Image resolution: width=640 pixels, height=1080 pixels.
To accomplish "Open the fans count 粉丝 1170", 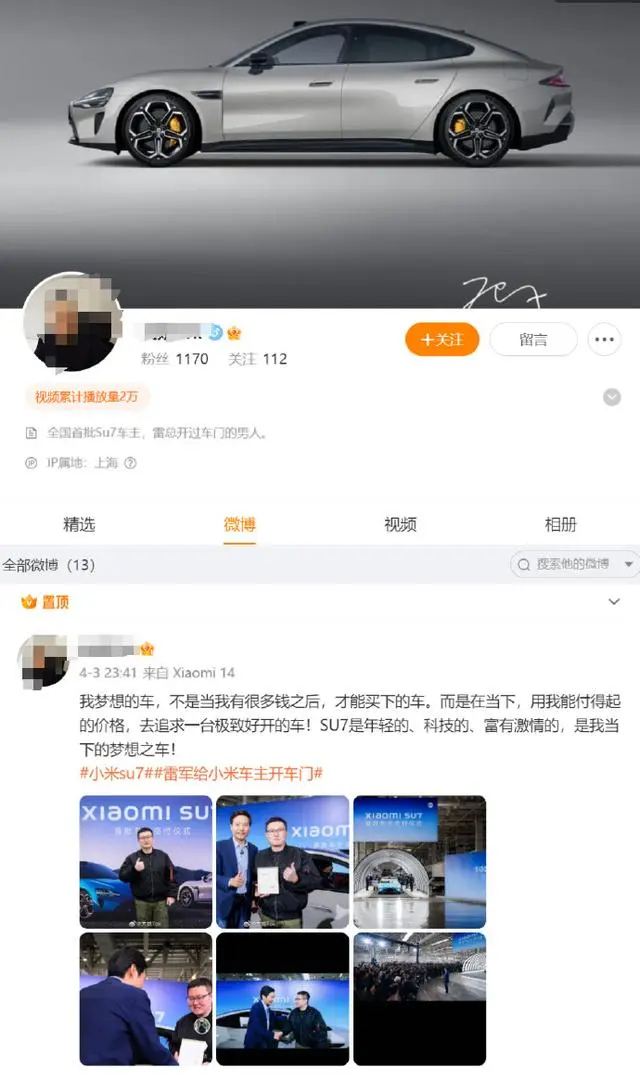I will click(x=174, y=359).
